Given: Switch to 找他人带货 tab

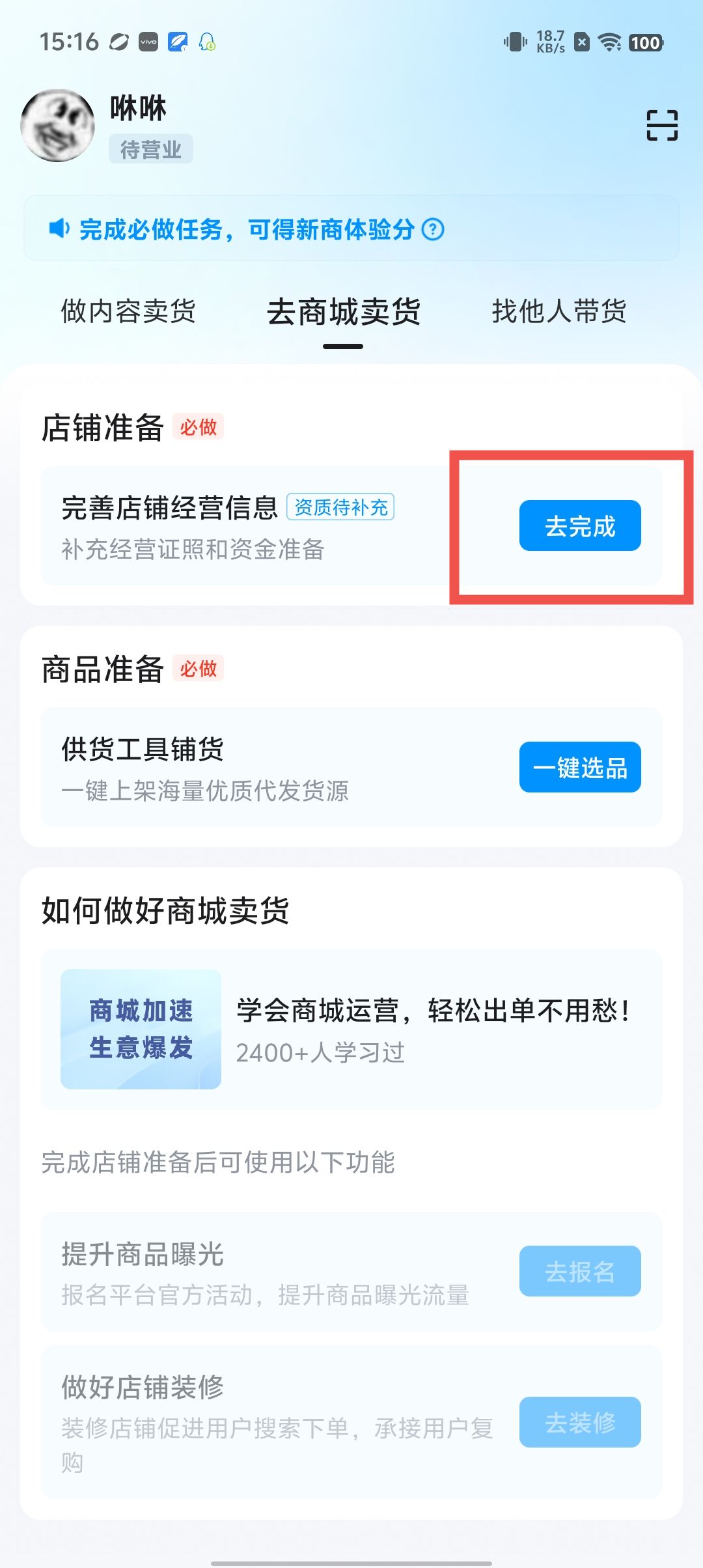Looking at the screenshot, I should [x=558, y=311].
